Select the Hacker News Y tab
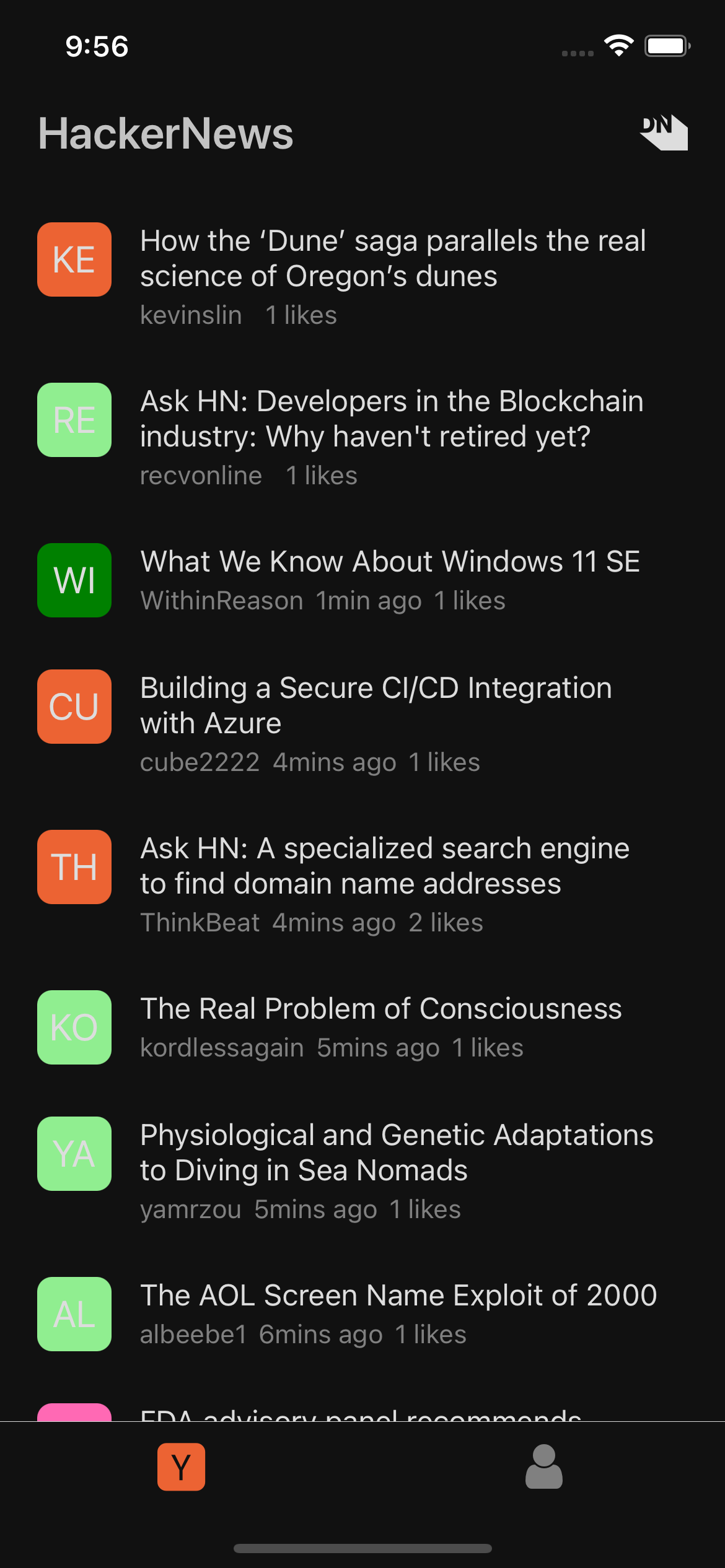The height and width of the screenshot is (1568, 725). (181, 1466)
